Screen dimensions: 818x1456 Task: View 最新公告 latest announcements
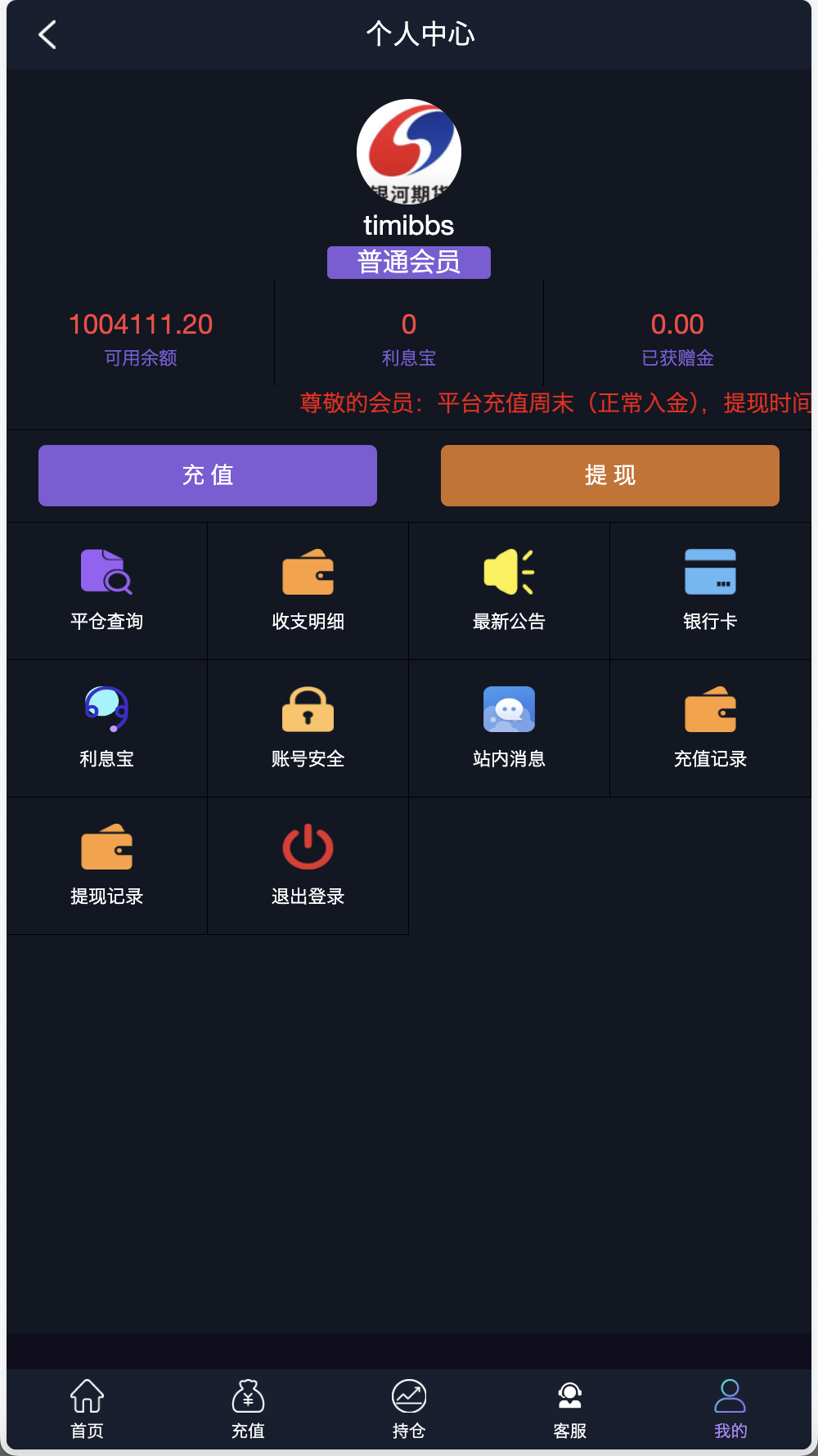(509, 591)
